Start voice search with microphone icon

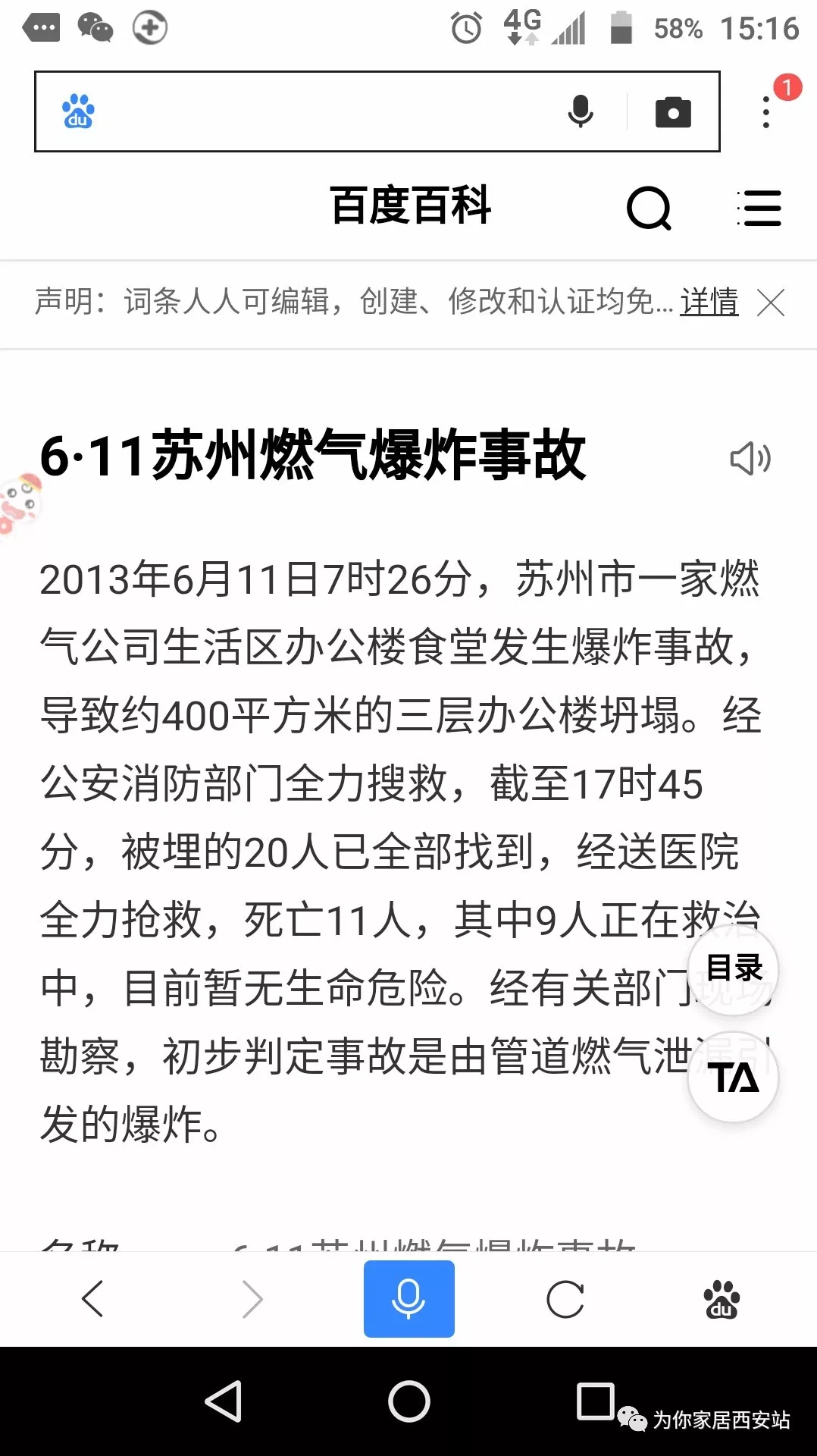(x=581, y=111)
